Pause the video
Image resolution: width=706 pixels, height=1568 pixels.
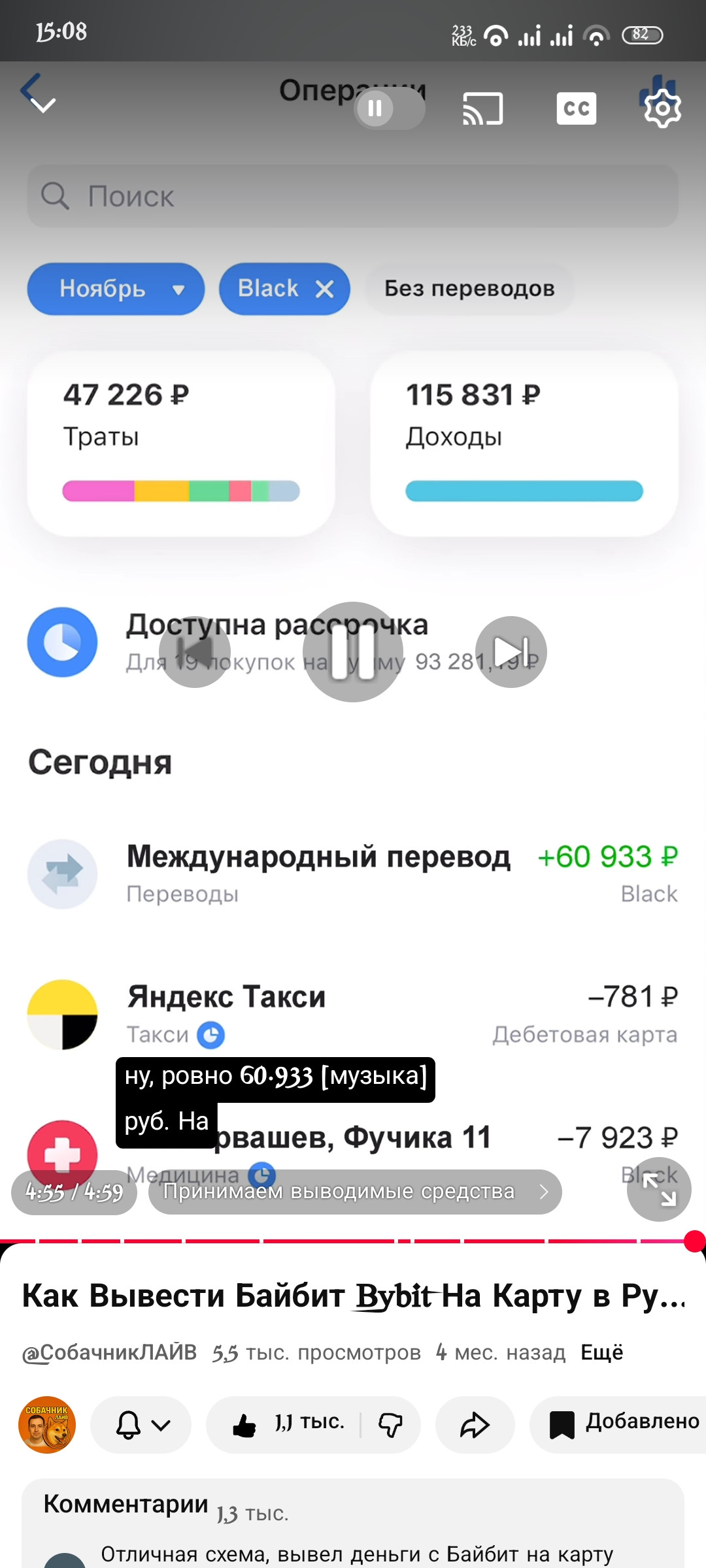353,652
